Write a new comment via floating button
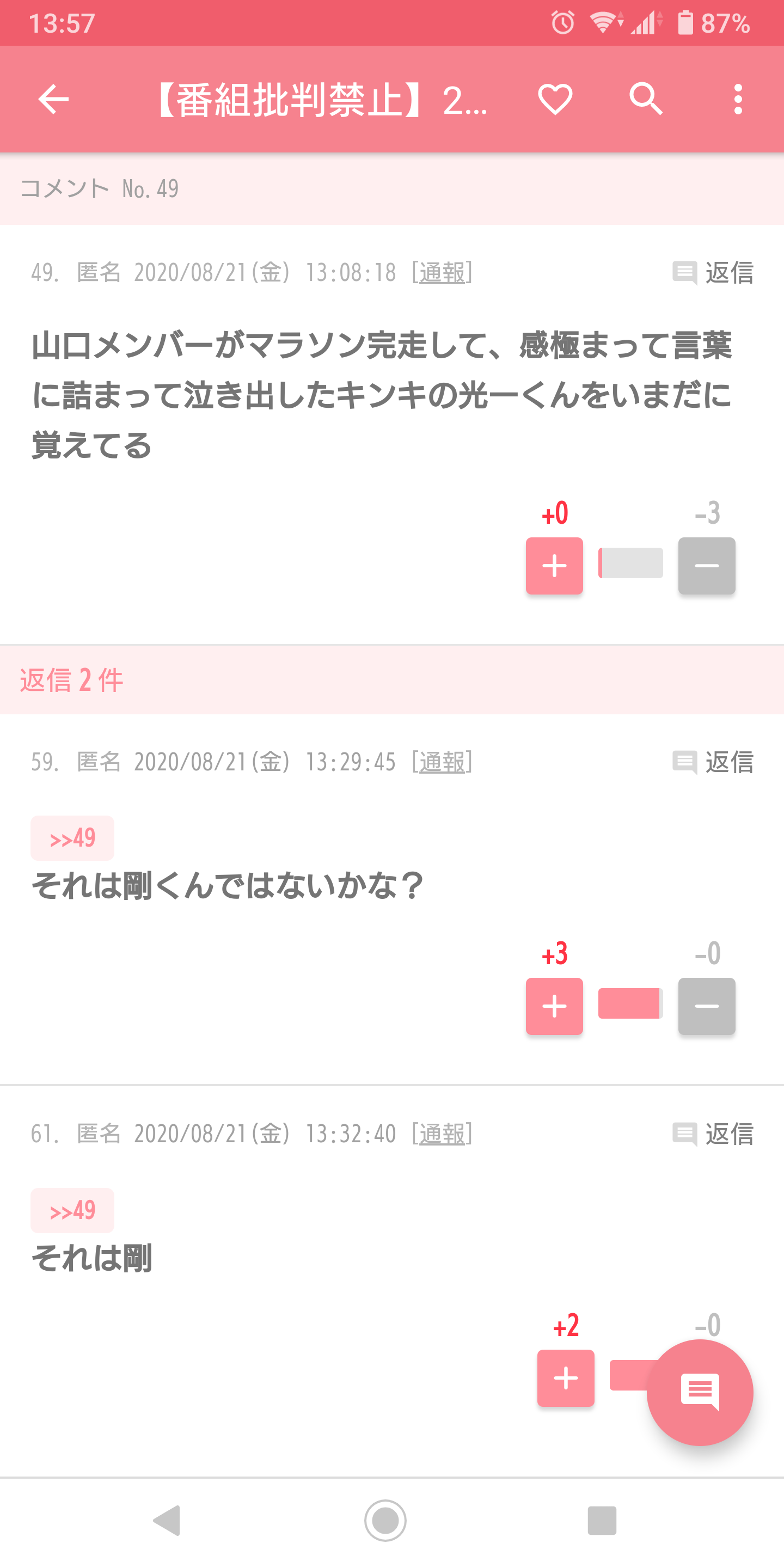 700,1392
